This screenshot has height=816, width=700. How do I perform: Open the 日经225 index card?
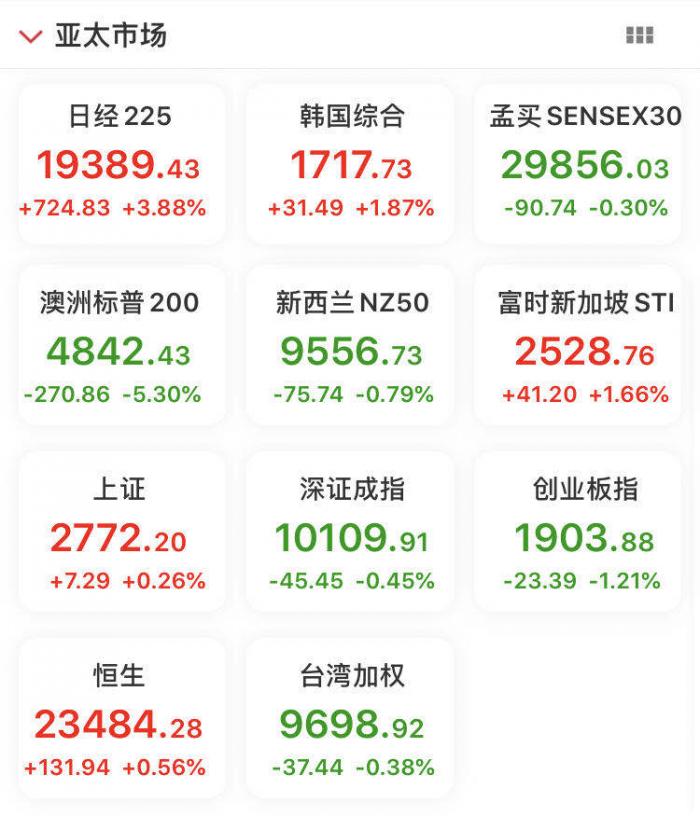121,163
